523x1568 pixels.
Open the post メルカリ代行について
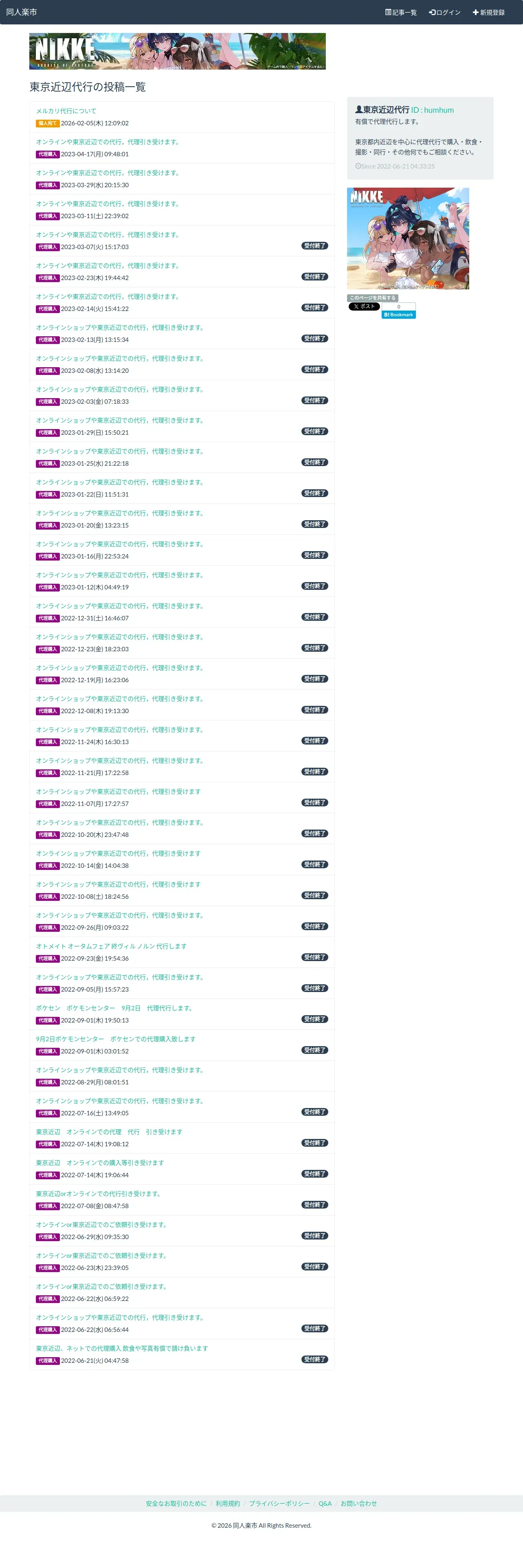(66, 111)
